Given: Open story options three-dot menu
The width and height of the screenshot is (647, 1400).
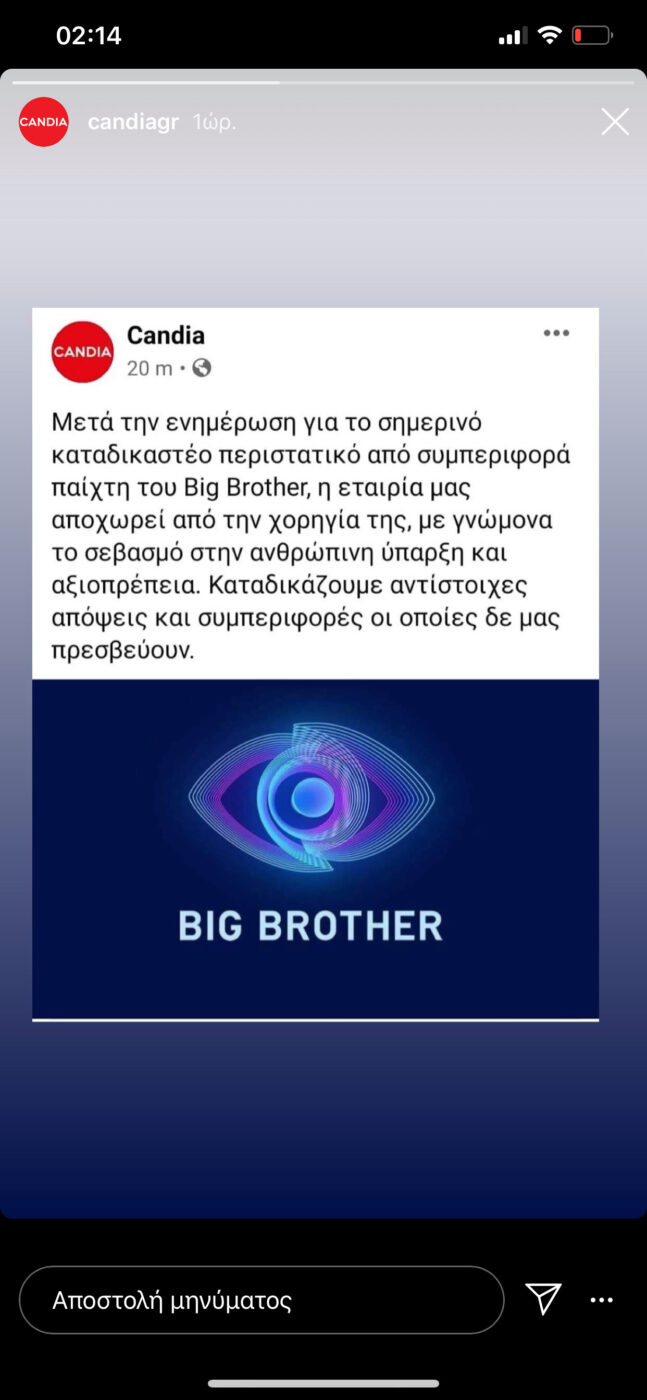Looking at the screenshot, I should 601,1300.
